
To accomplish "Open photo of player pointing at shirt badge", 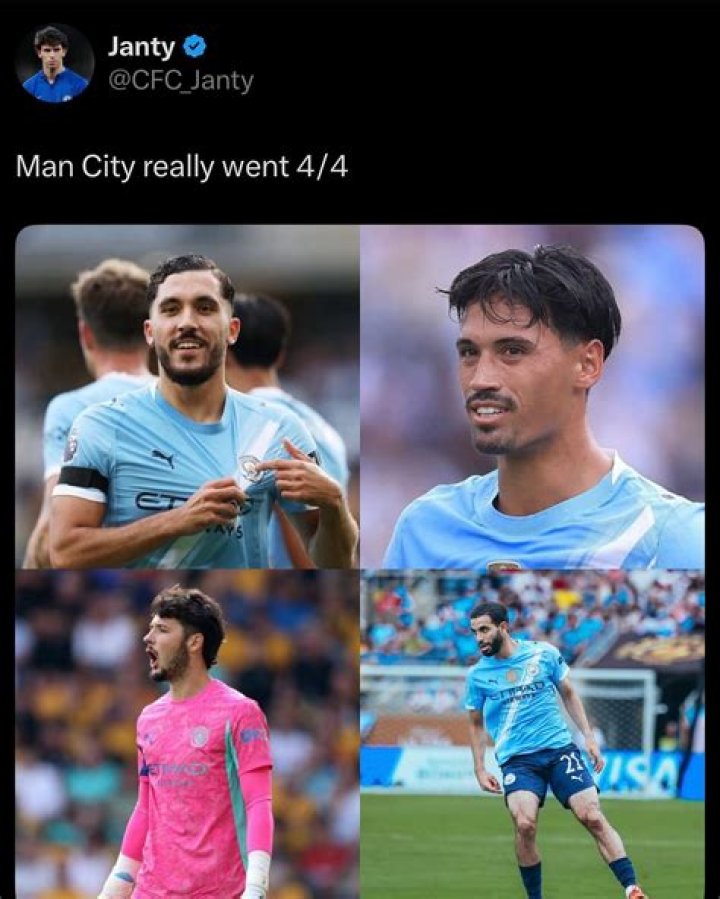I will pos(187,397).
